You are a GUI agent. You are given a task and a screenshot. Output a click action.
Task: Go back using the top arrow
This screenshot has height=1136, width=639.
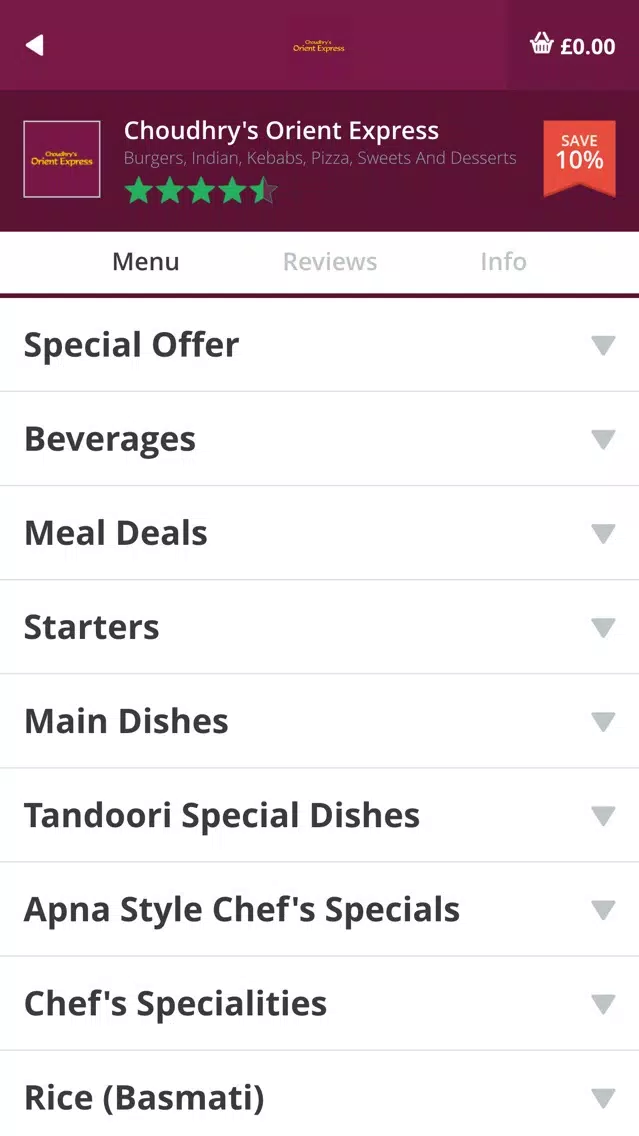[35, 45]
